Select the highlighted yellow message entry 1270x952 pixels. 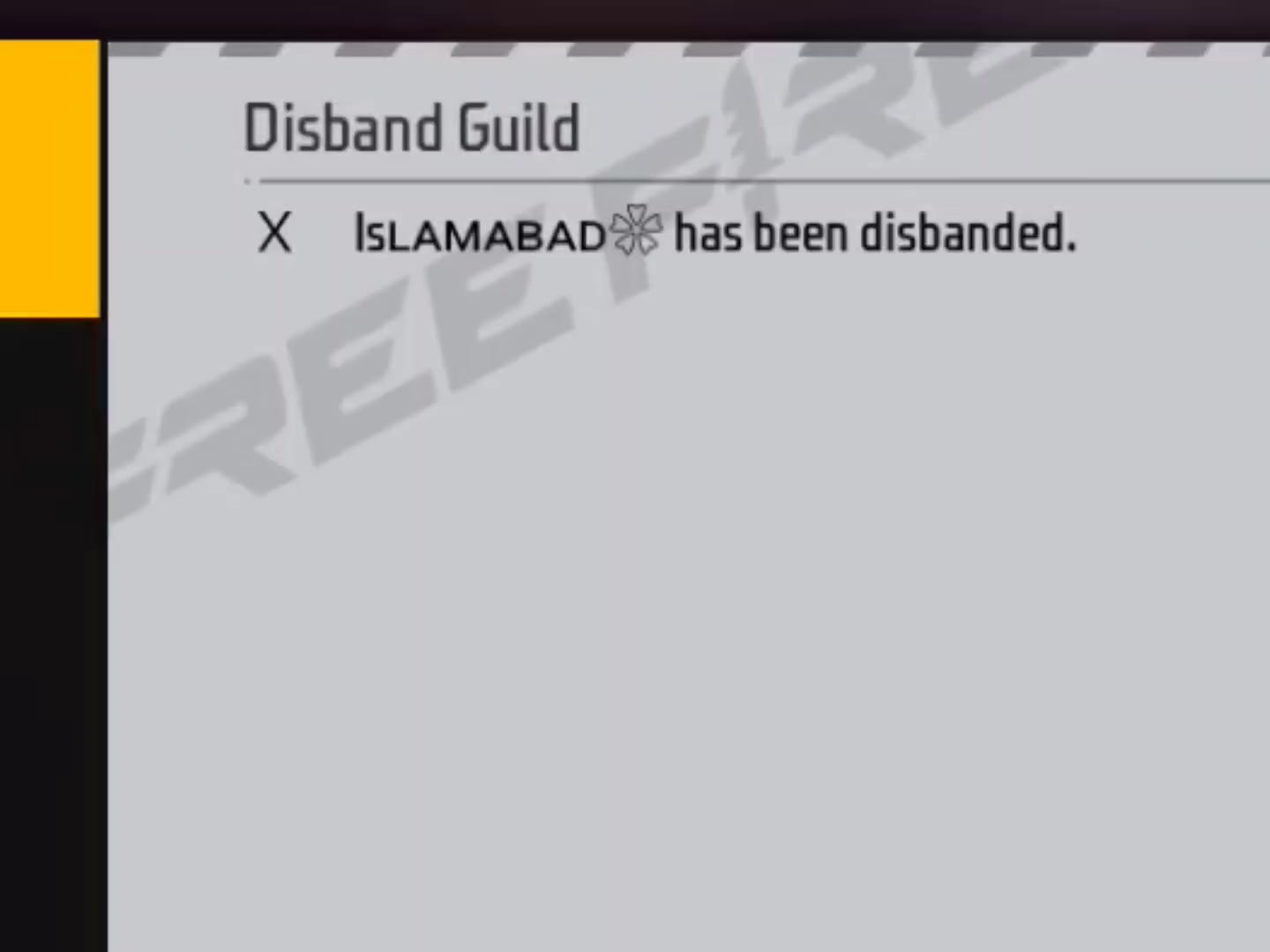click(49, 179)
